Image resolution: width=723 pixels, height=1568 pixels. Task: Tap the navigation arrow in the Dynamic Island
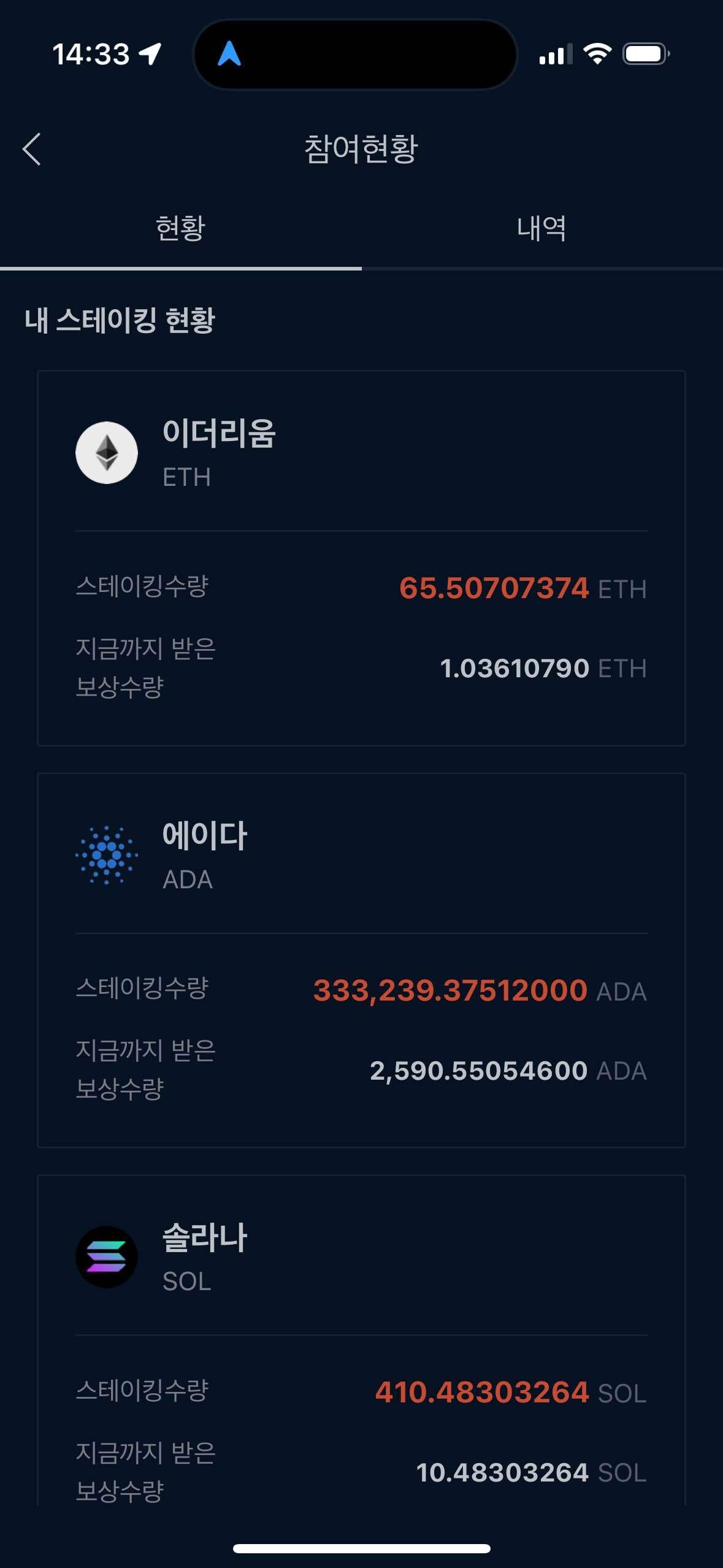coord(229,55)
